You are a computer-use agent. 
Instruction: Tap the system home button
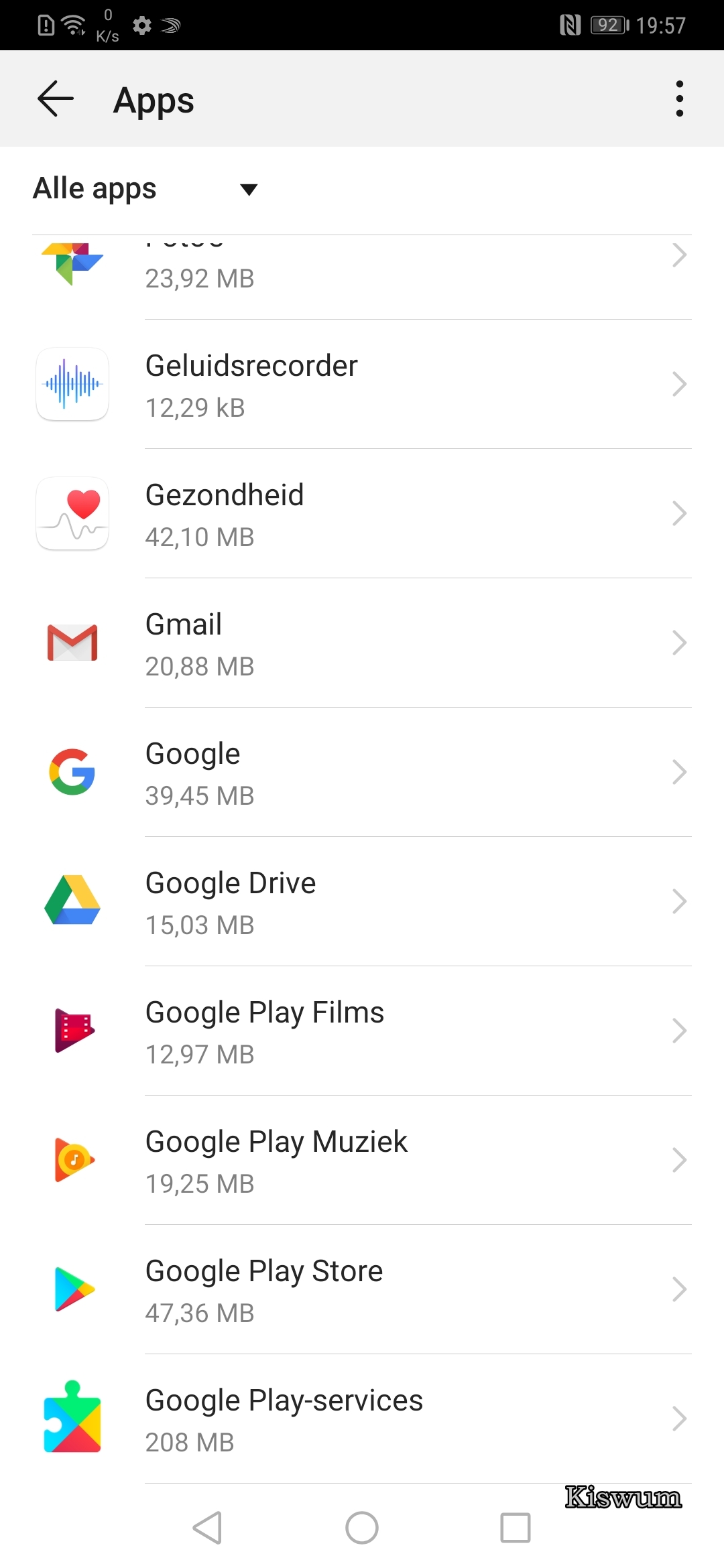[362, 1528]
